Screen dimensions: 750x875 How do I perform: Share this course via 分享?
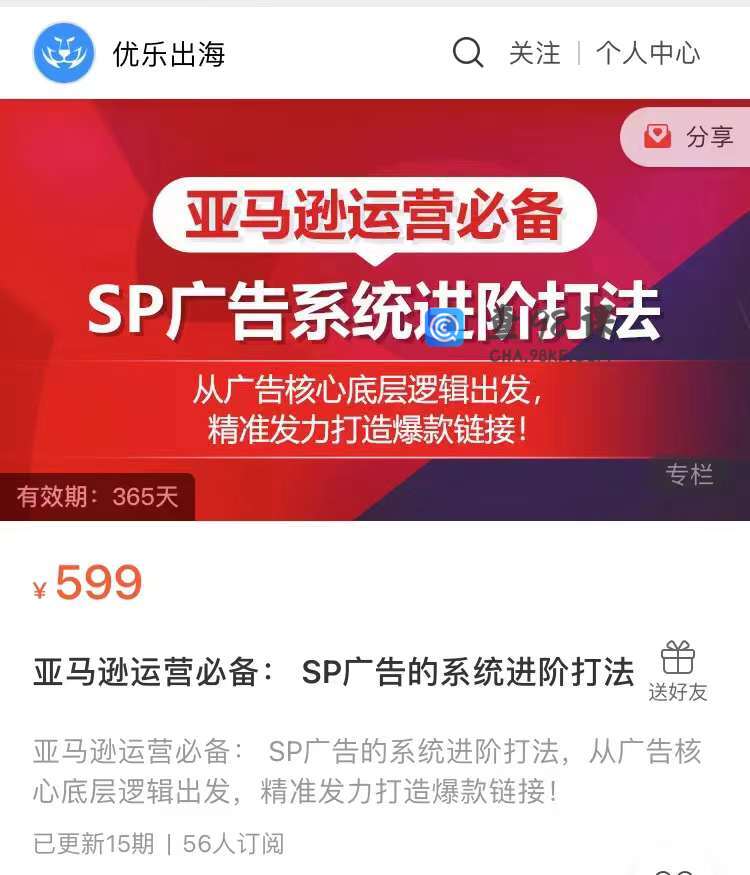[689, 137]
